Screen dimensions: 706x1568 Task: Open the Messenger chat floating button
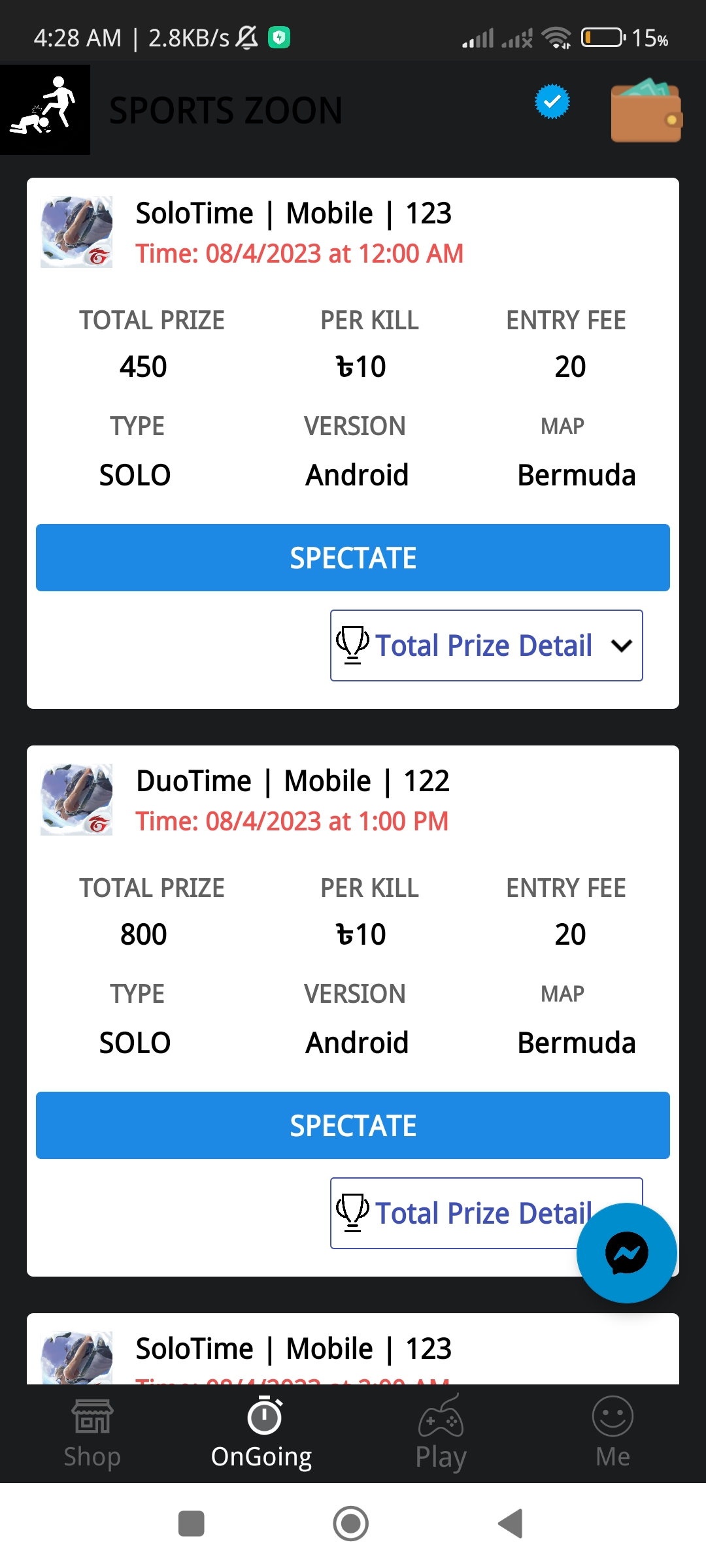point(626,1253)
